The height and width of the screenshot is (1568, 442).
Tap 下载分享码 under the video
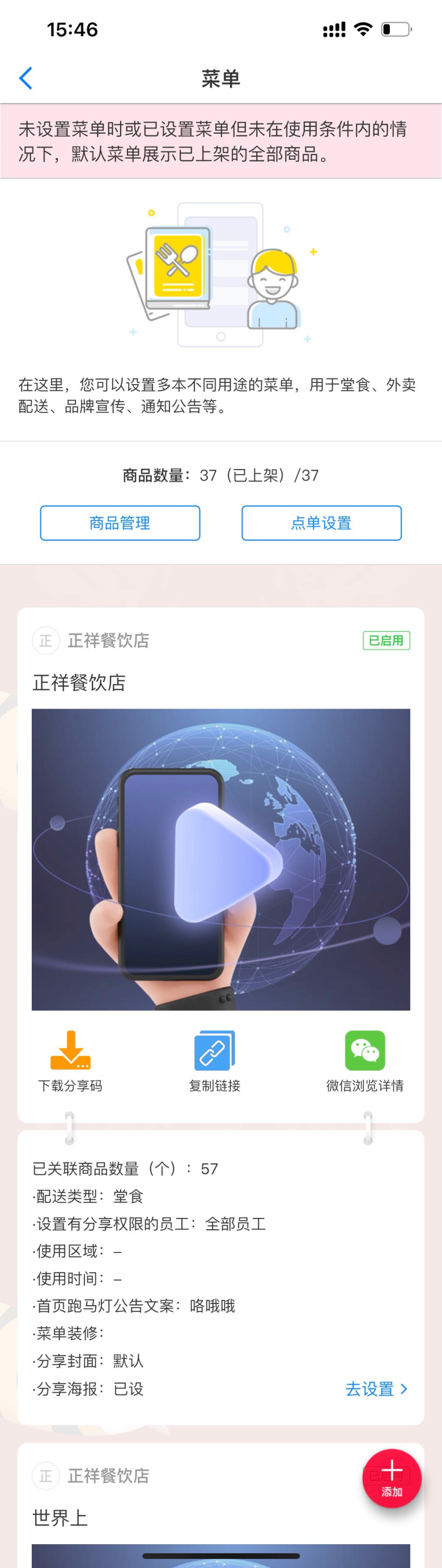pos(70,1060)
